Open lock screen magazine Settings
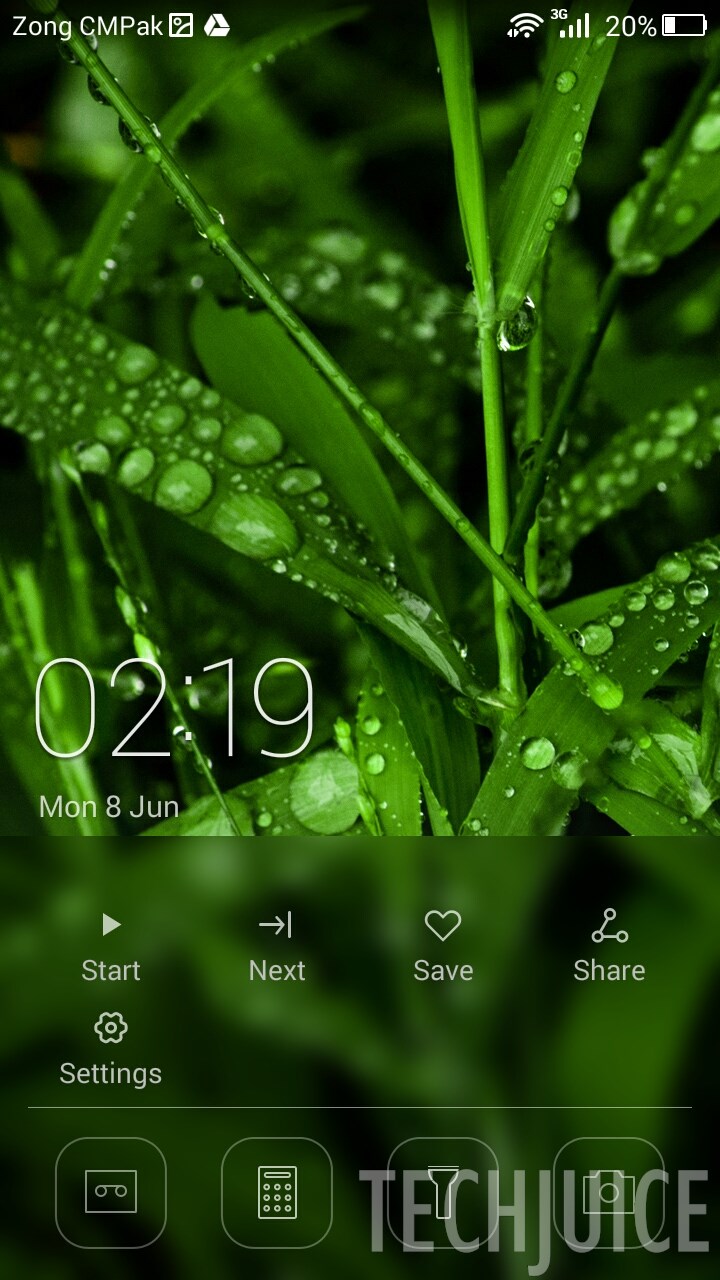Viewport: 720px width, 1280px height. point(111,1048)
